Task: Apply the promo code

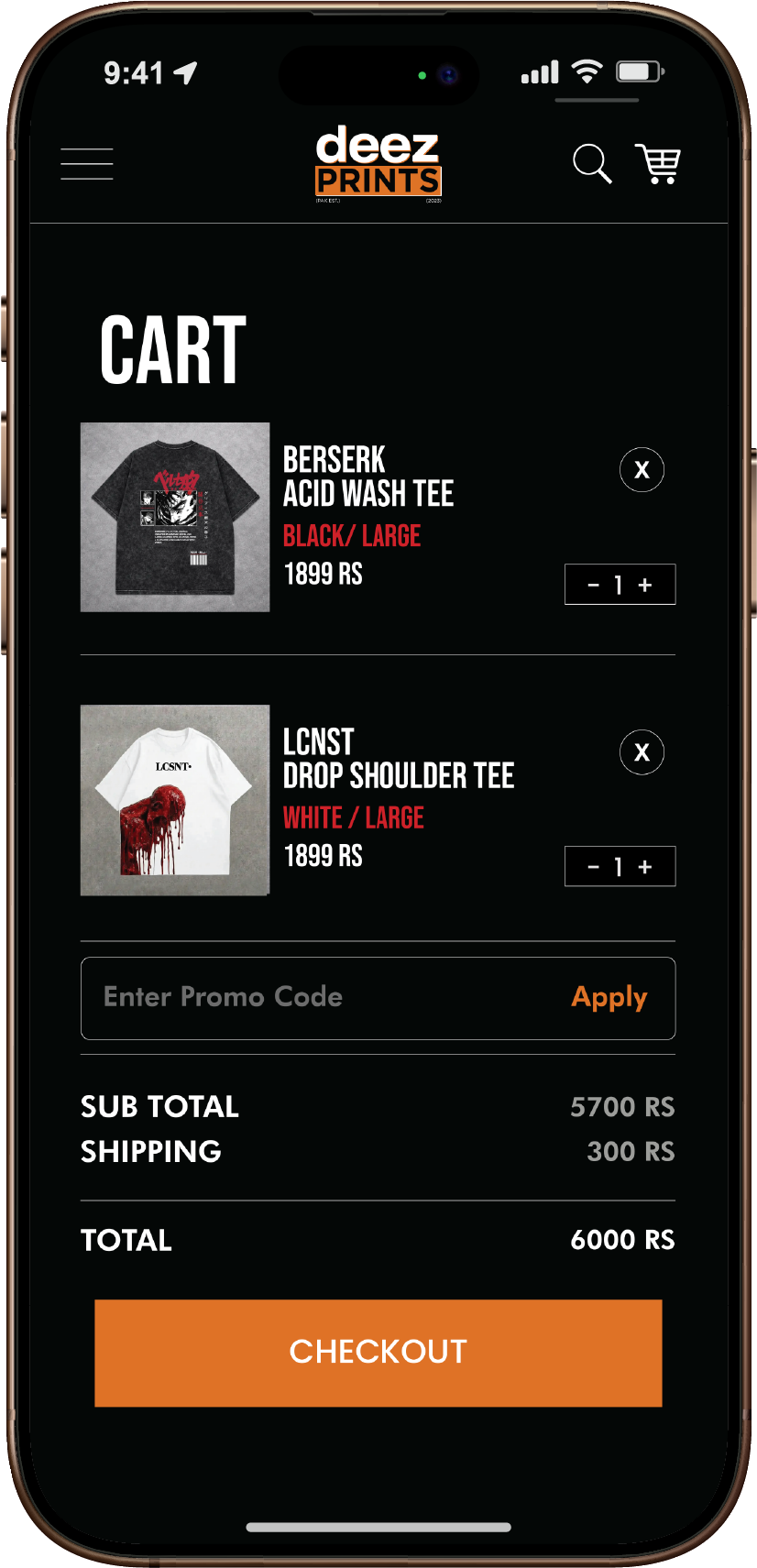Action: click(x=609, y=997)
